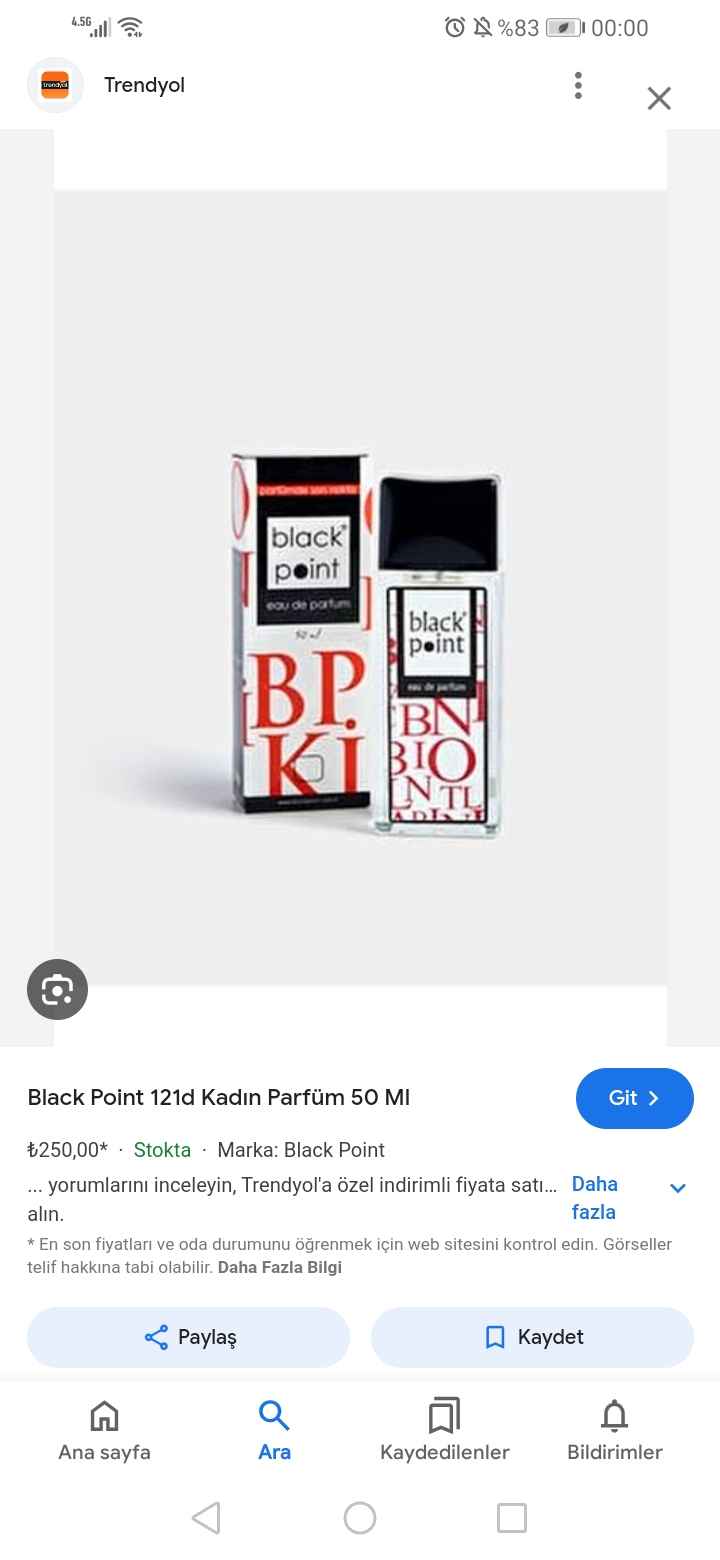Tap the Git button to visit the site
The image size is (720, 1560).
click(x=635, y=1098)
